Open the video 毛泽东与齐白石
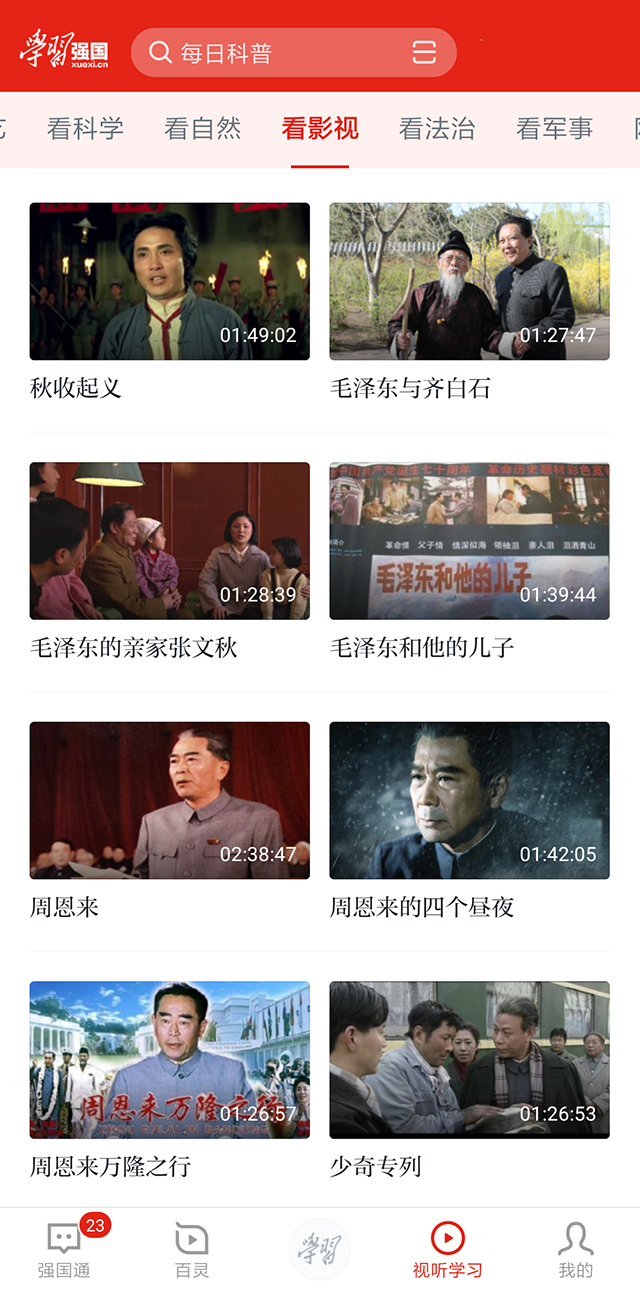Screen dimensions: 640x1293 pos(470,281)
